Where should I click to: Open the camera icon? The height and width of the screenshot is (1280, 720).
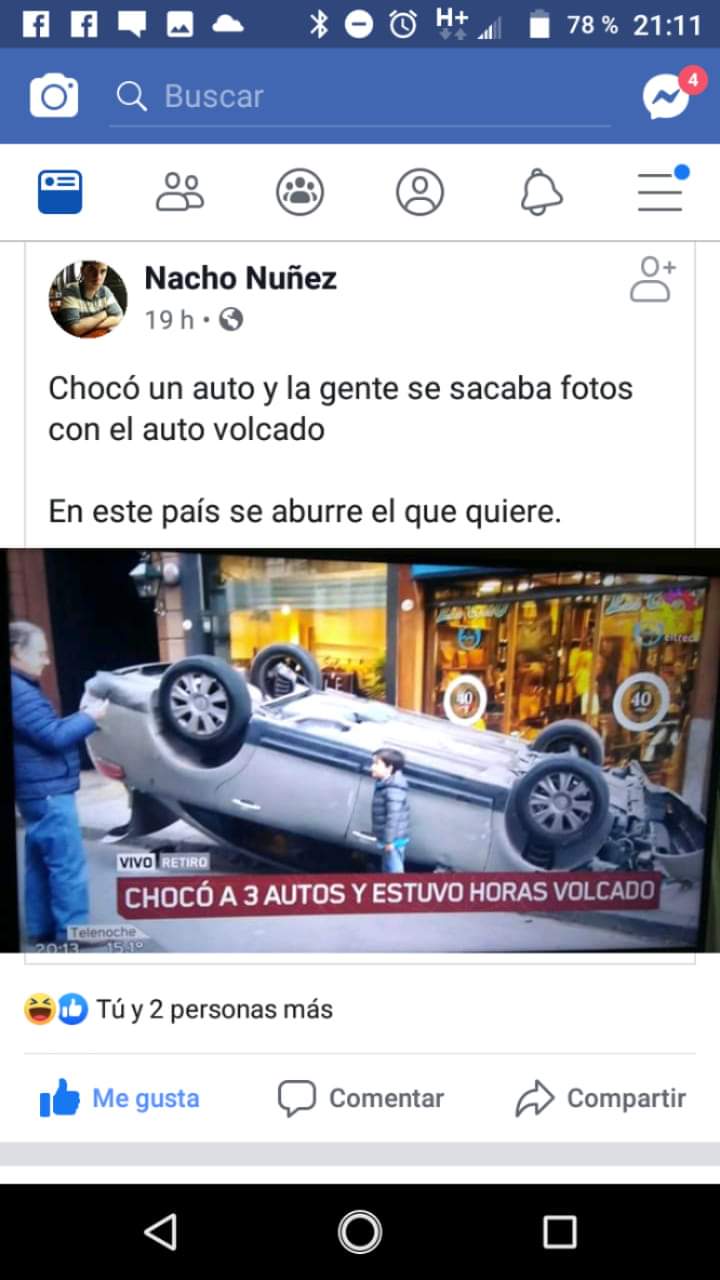[54, 96]
